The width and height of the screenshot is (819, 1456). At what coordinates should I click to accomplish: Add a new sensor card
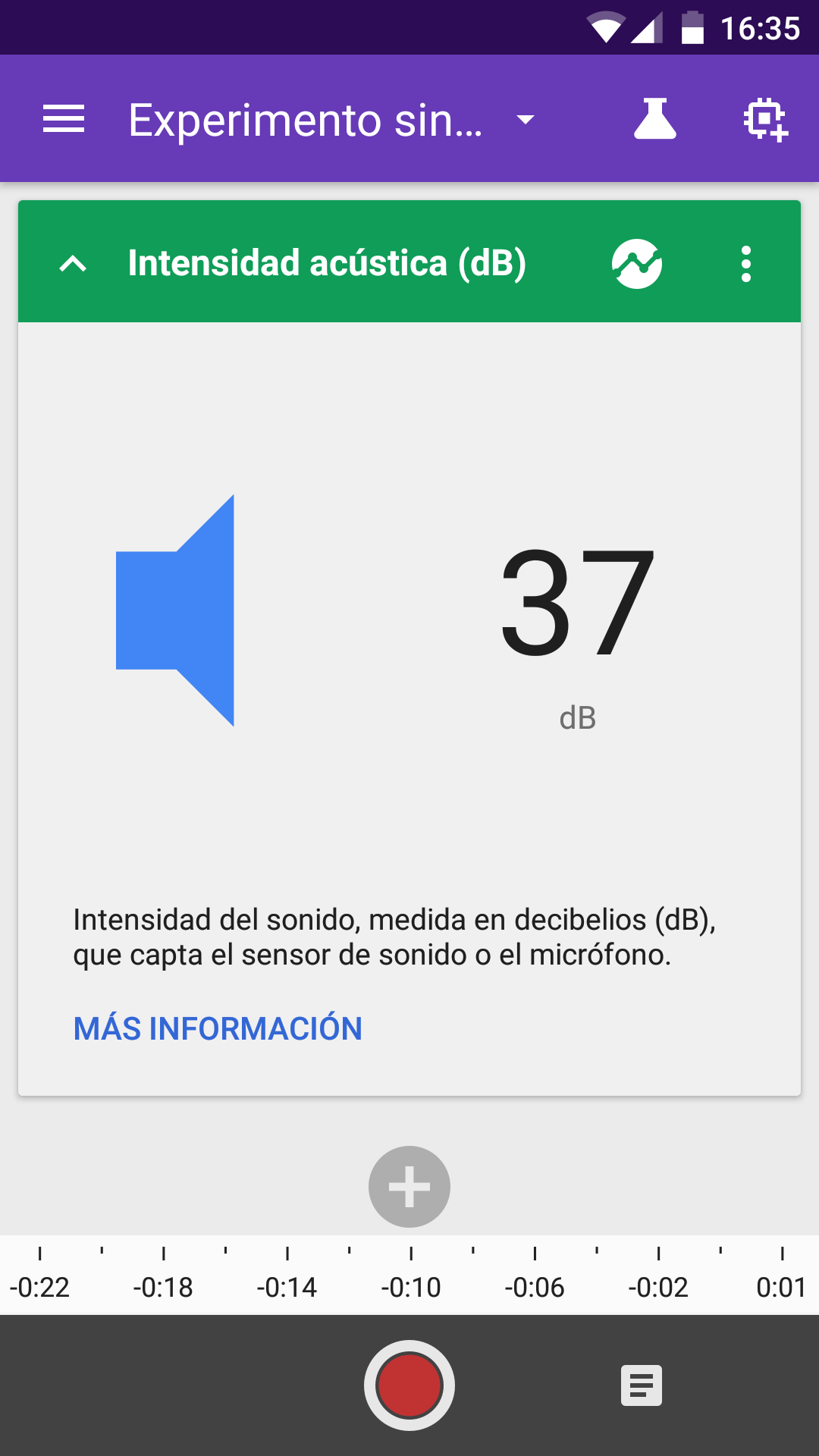409,1186
